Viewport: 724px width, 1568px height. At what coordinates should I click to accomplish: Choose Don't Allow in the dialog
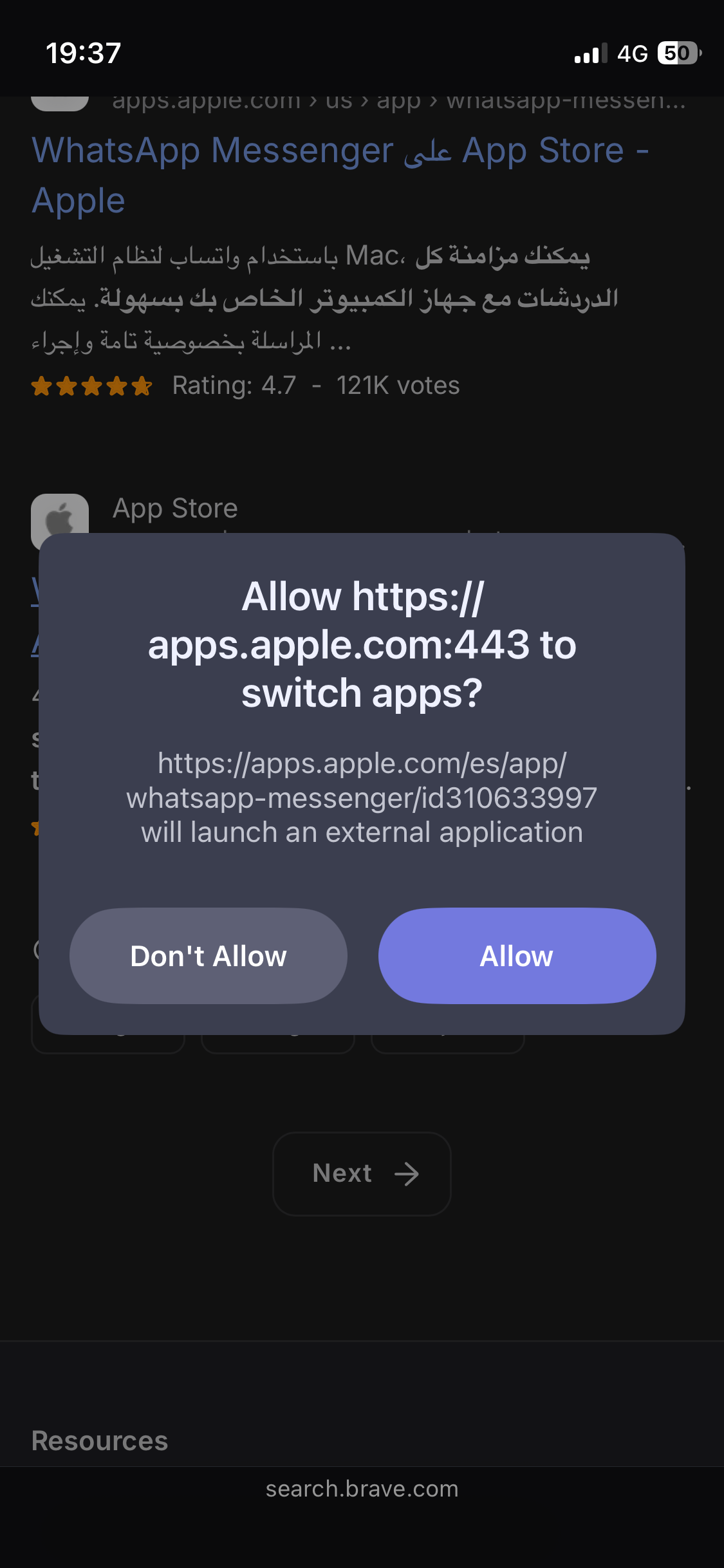tap(209, 956)
